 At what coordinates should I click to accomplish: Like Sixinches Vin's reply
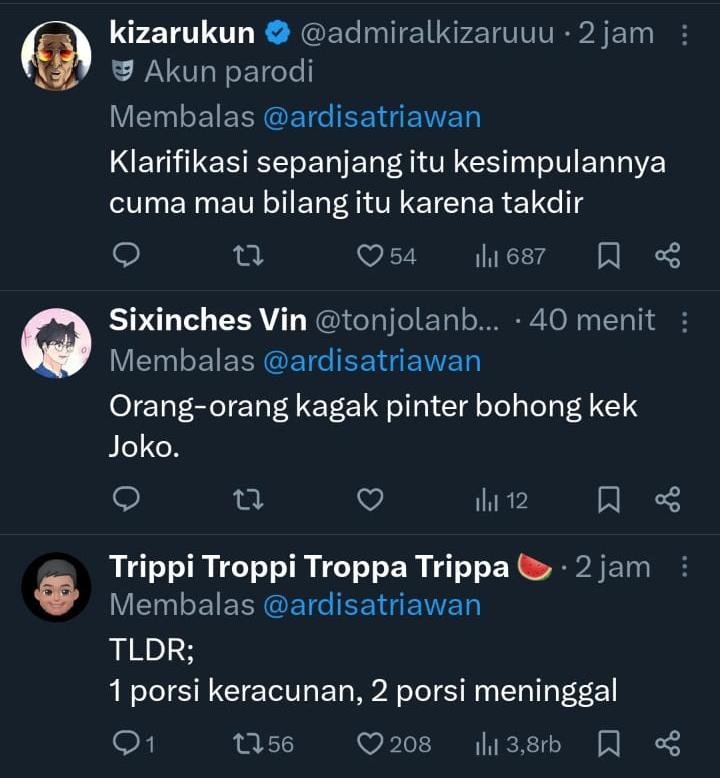371,500
